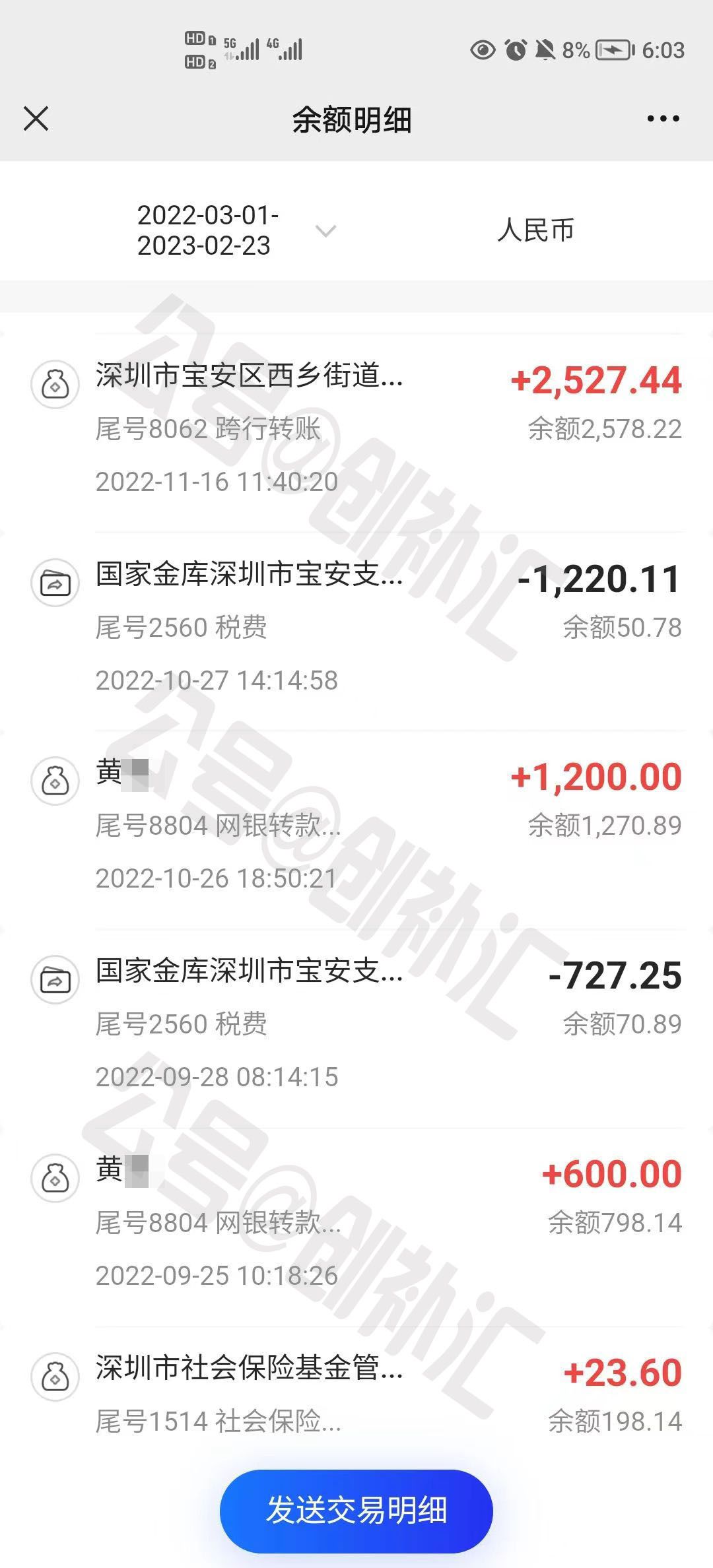
Task: Tap the card transfer icon beside 国家金库 -1,220.11
Action: (x=55, y=581)
